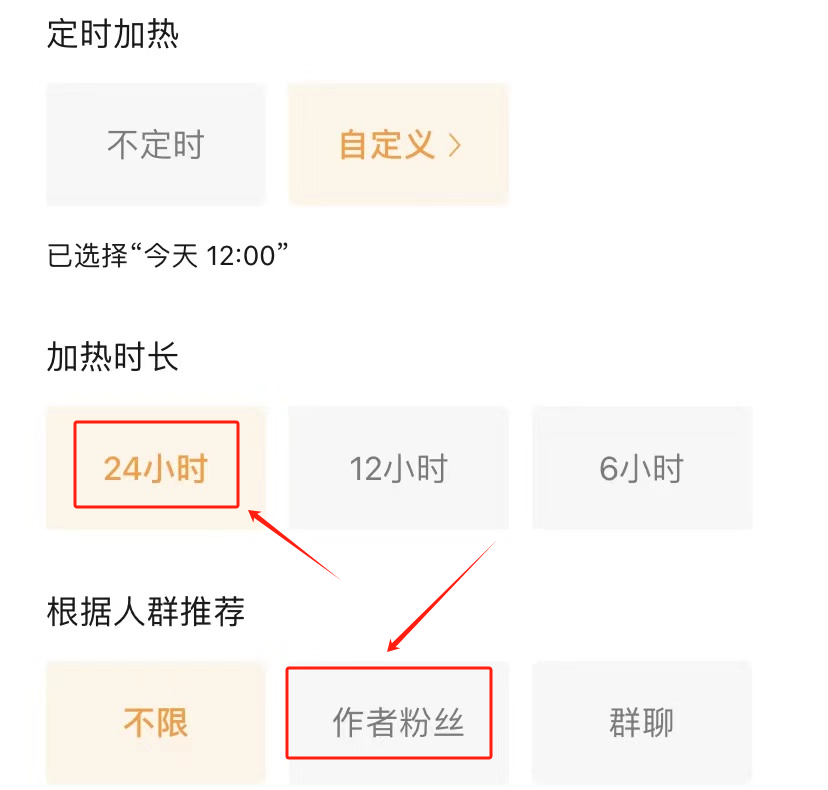This screenshot has height=790, width=828.
Task: Choose 群聊 audience option
Action: coord(641,722)
